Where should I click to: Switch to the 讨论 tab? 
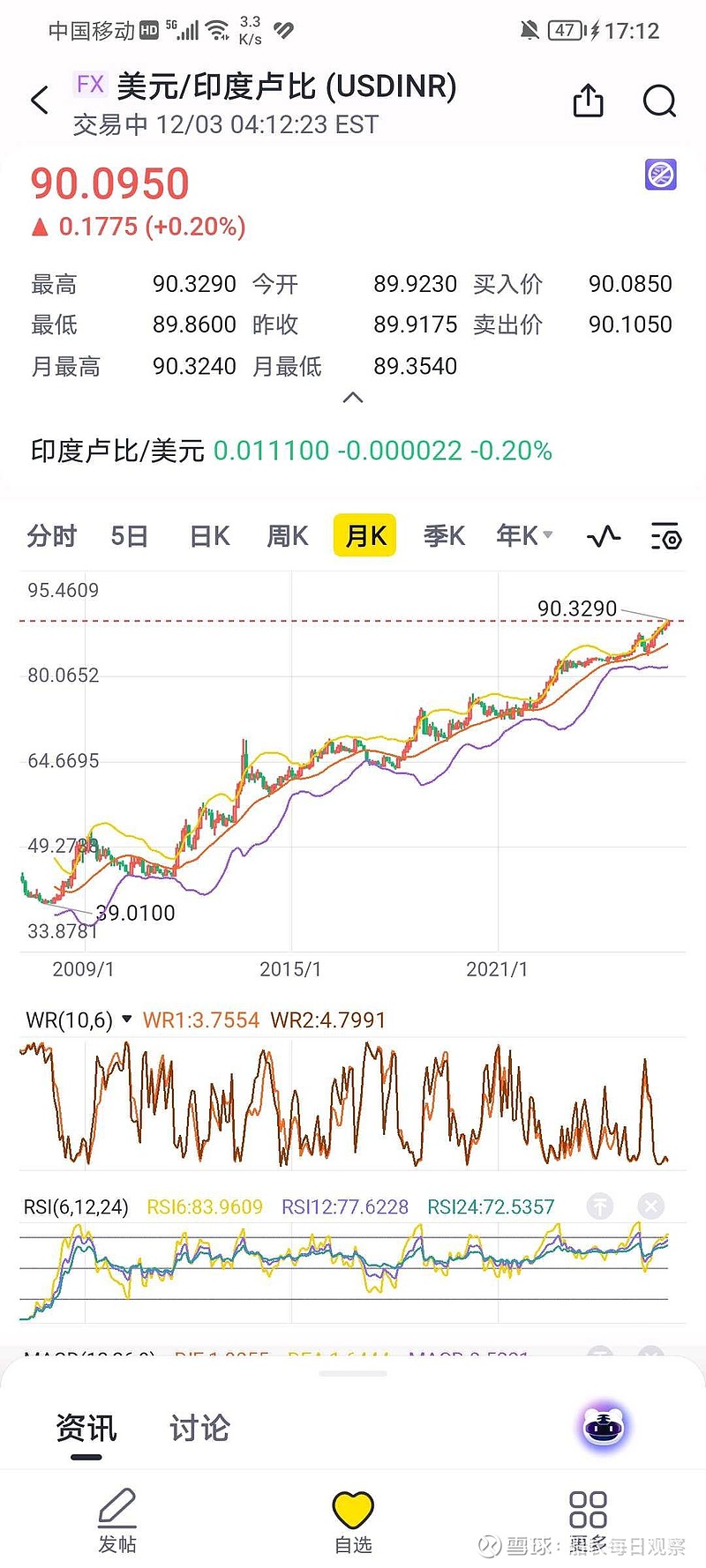(199, 1427)
